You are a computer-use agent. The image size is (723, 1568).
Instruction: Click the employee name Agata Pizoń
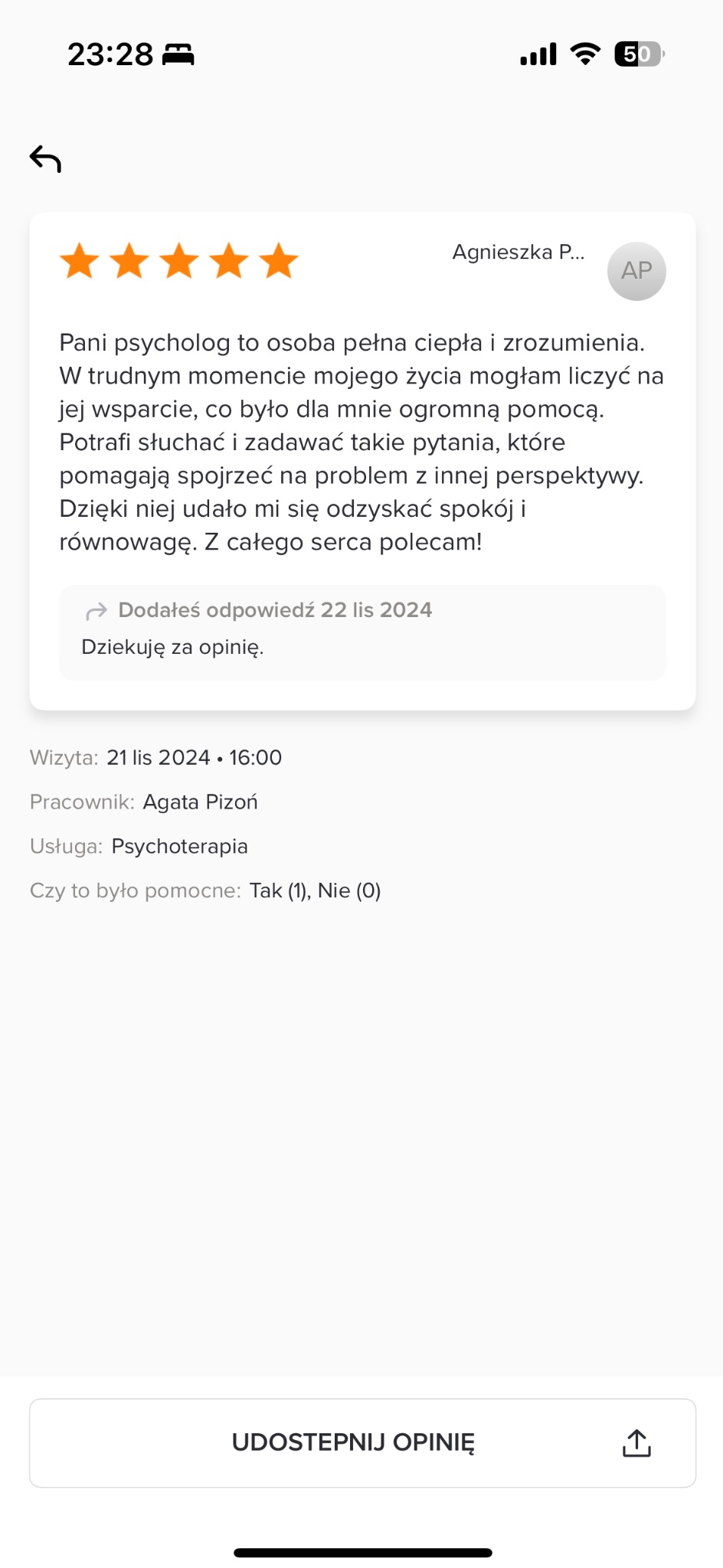pyautogui.click(x=200, y=802)
